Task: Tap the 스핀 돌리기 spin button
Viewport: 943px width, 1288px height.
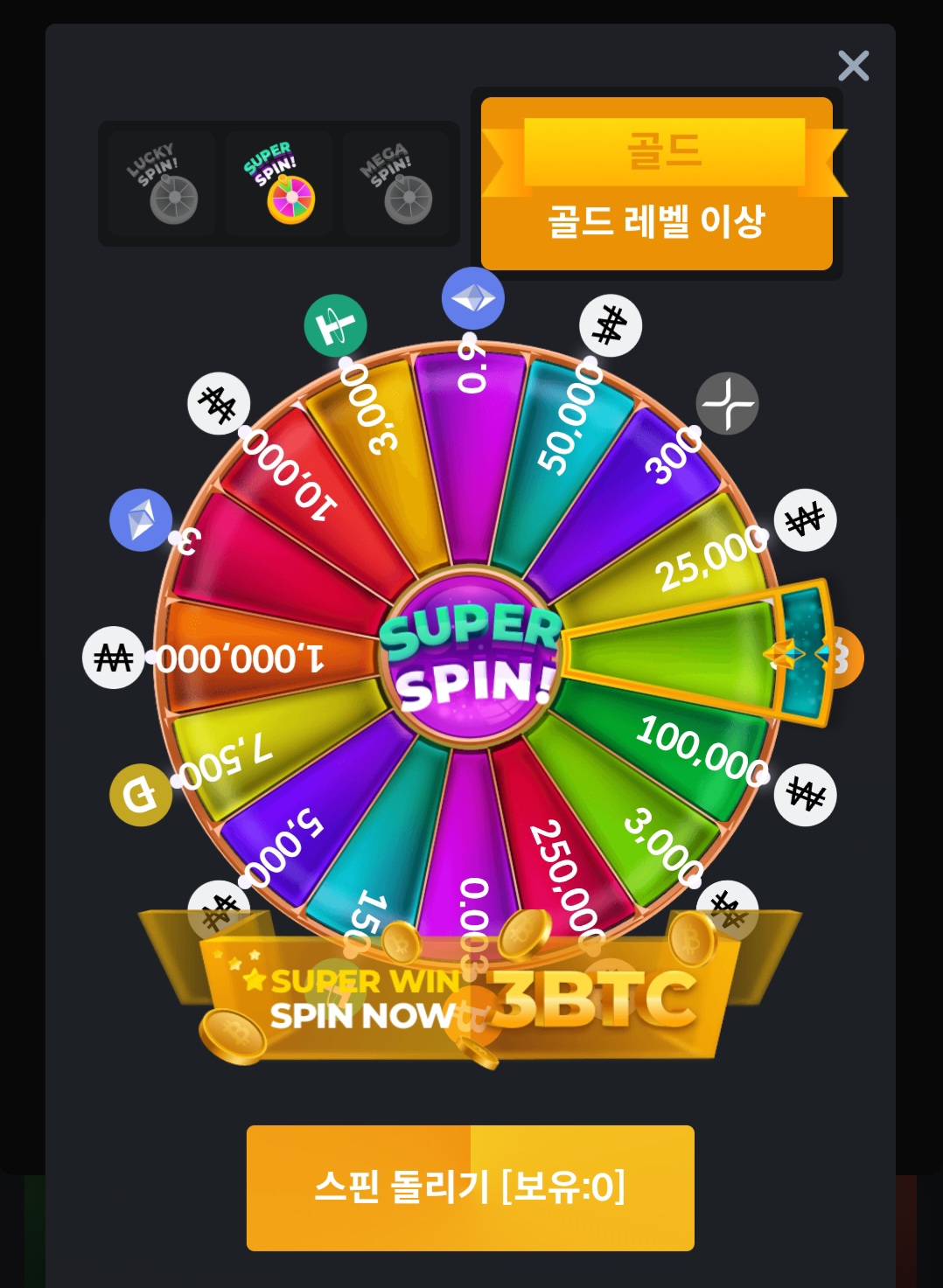Action: pyautogui.click(x=470, y=1187)
